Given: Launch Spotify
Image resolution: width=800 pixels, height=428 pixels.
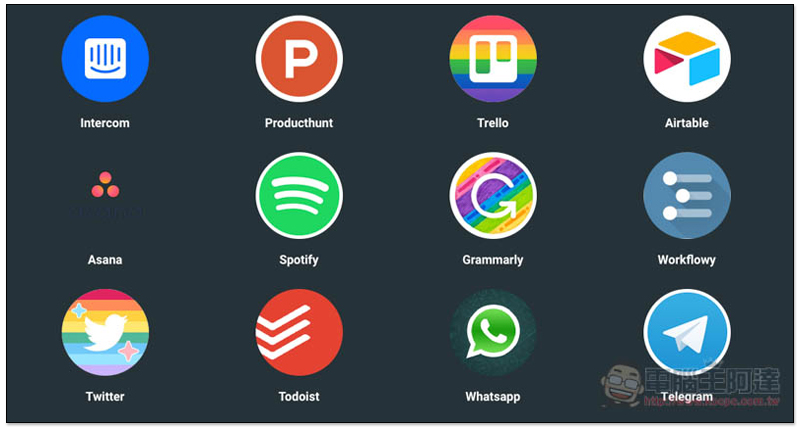Looking at the screenshot, I should [299, 195].
